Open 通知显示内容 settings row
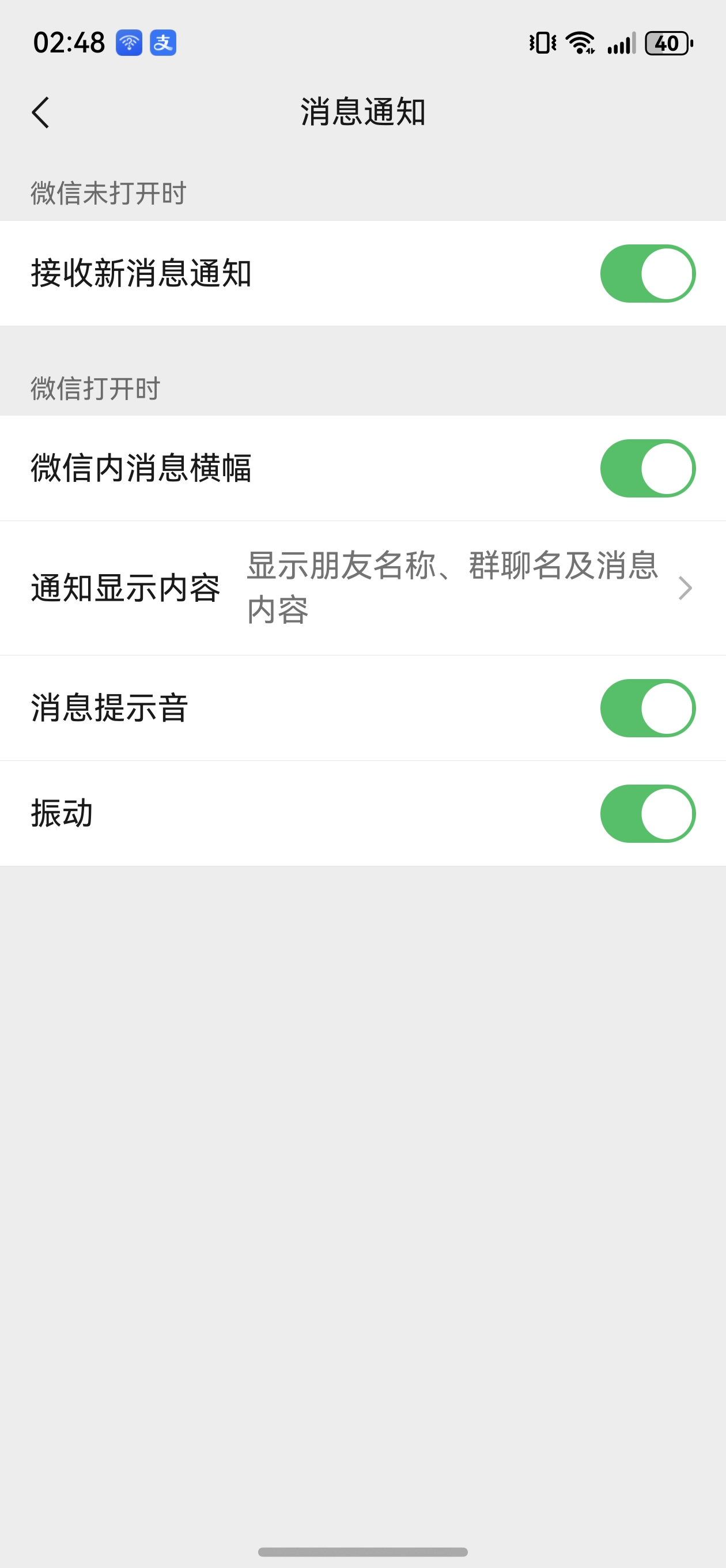Viewport: 726px width, 1568px height. point(362,588)
